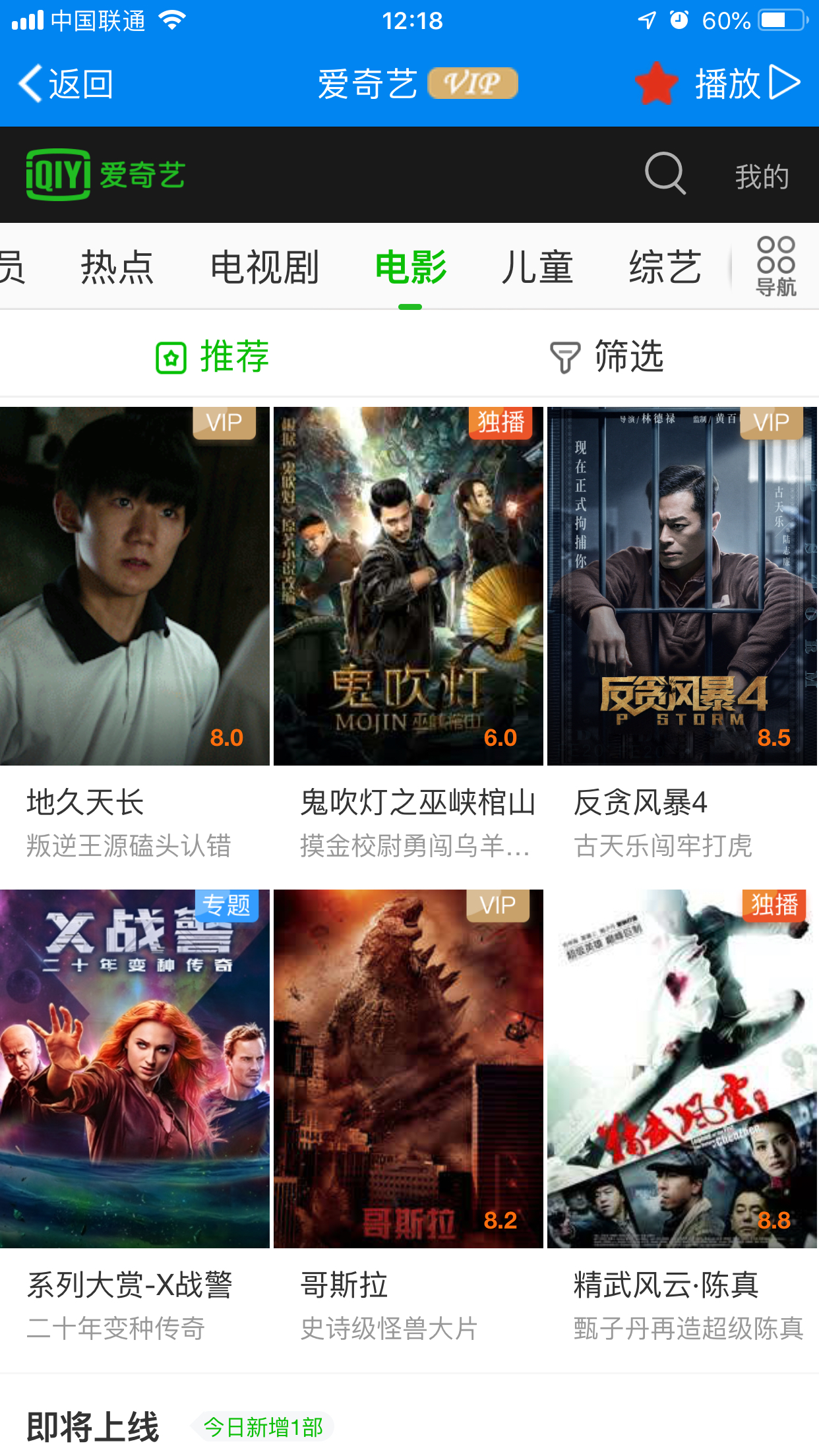Viewport: 819px width, 1456px height.
Task: Select the 电影 tab
Action: point(410,267)
